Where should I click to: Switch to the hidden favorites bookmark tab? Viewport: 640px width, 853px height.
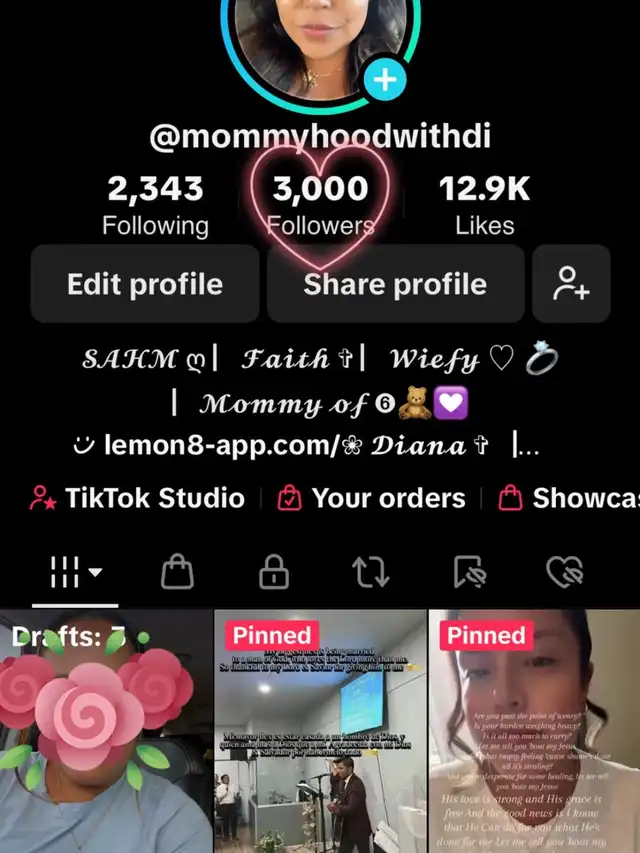point(469,572)
